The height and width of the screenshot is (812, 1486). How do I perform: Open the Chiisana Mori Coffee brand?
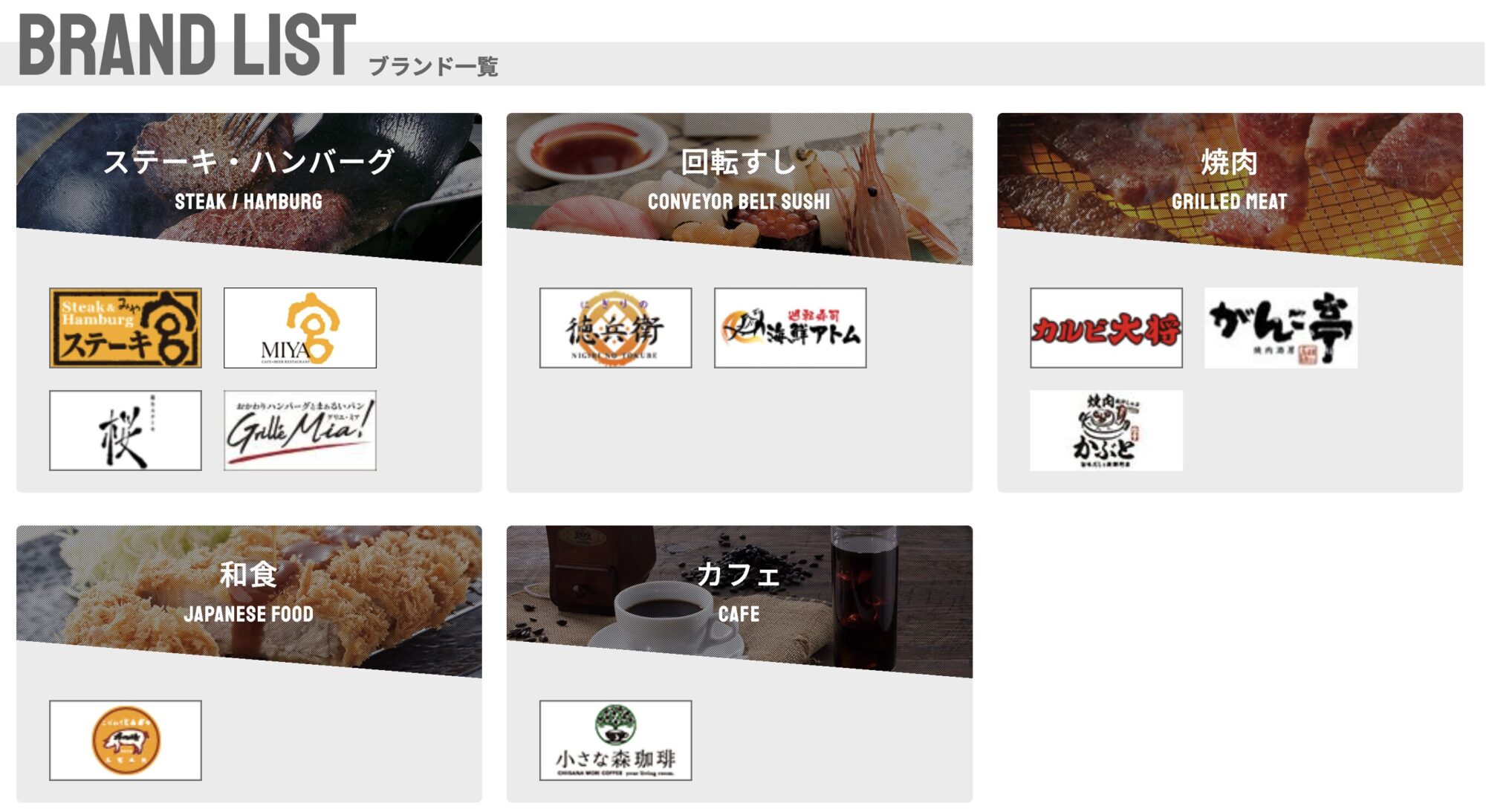tap(615, 740)
